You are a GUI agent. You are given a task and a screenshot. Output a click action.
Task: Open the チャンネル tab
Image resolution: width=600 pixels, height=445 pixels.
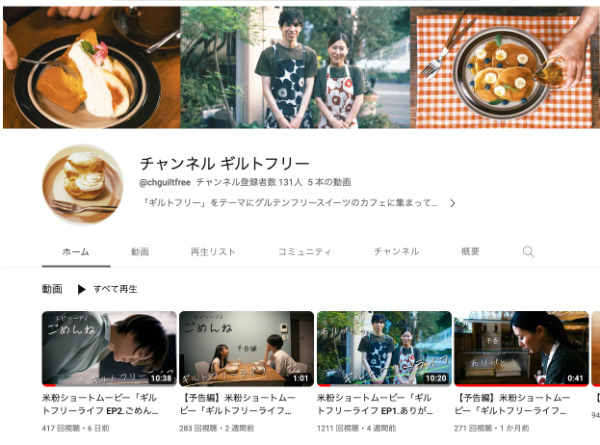[x=396, y=252]
